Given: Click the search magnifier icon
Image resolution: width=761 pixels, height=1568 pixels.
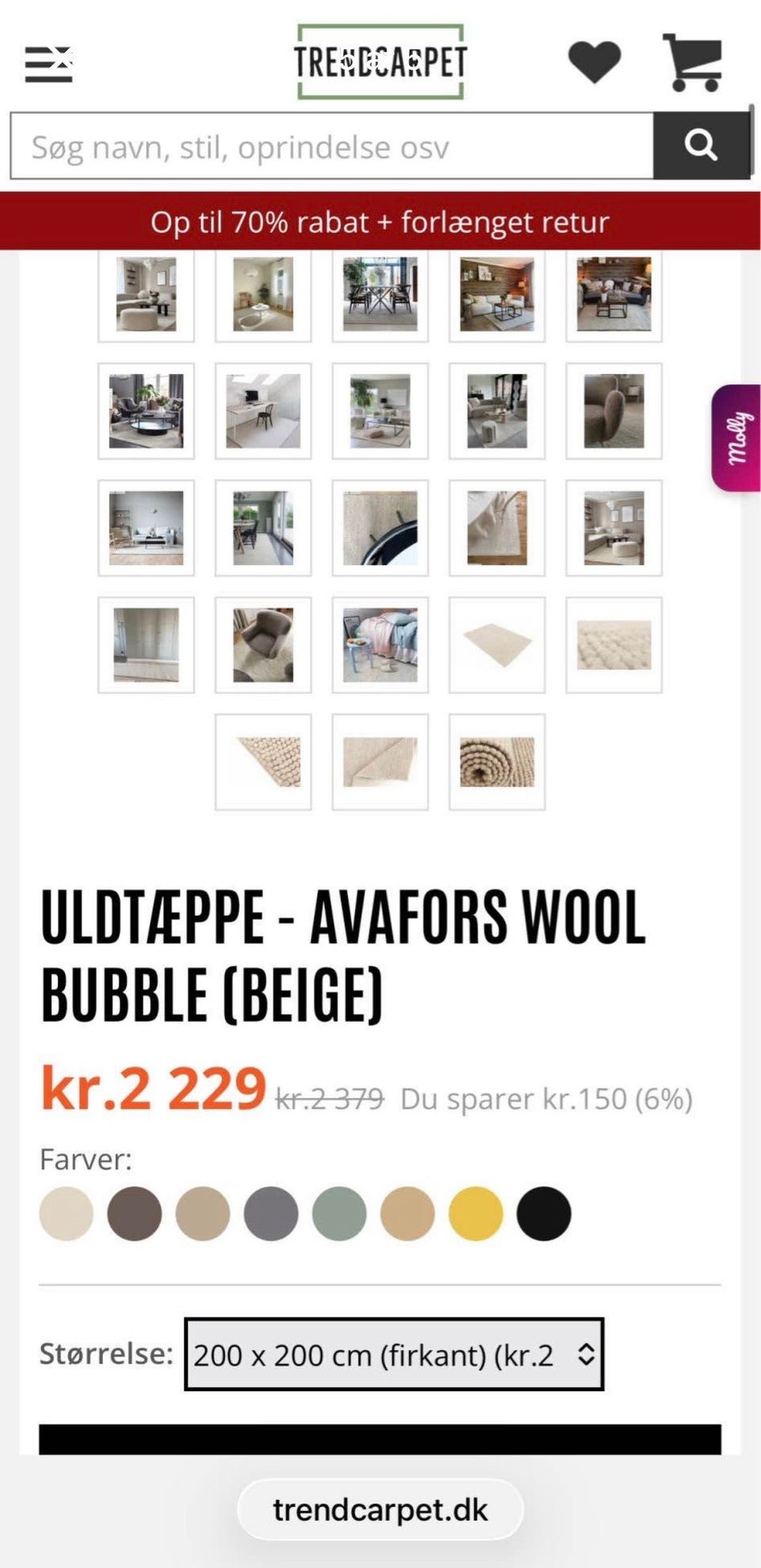Looking at the screenshot, I should point(701,145).
